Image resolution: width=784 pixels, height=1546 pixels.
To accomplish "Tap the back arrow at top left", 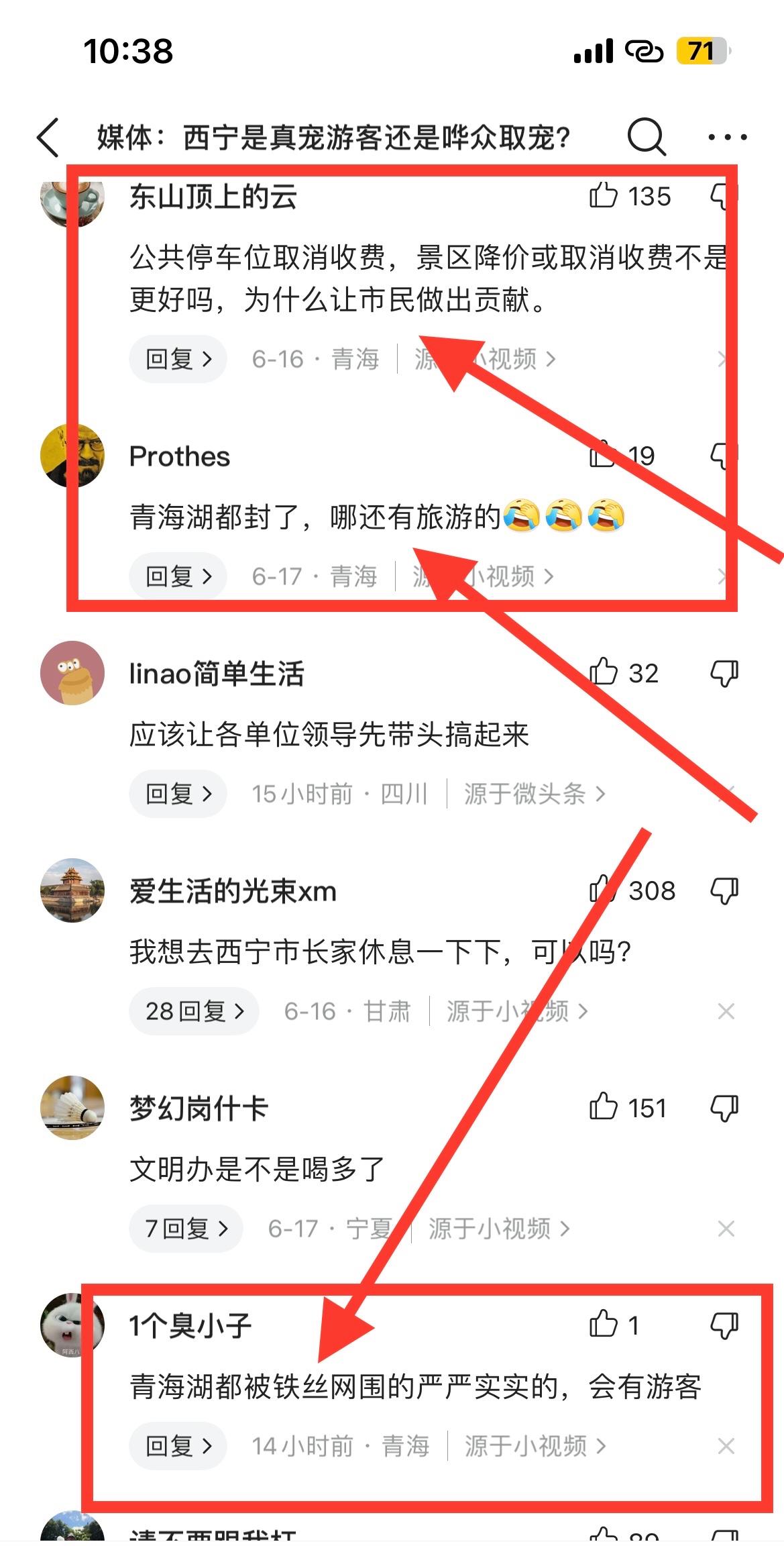I will click(48, 136).
